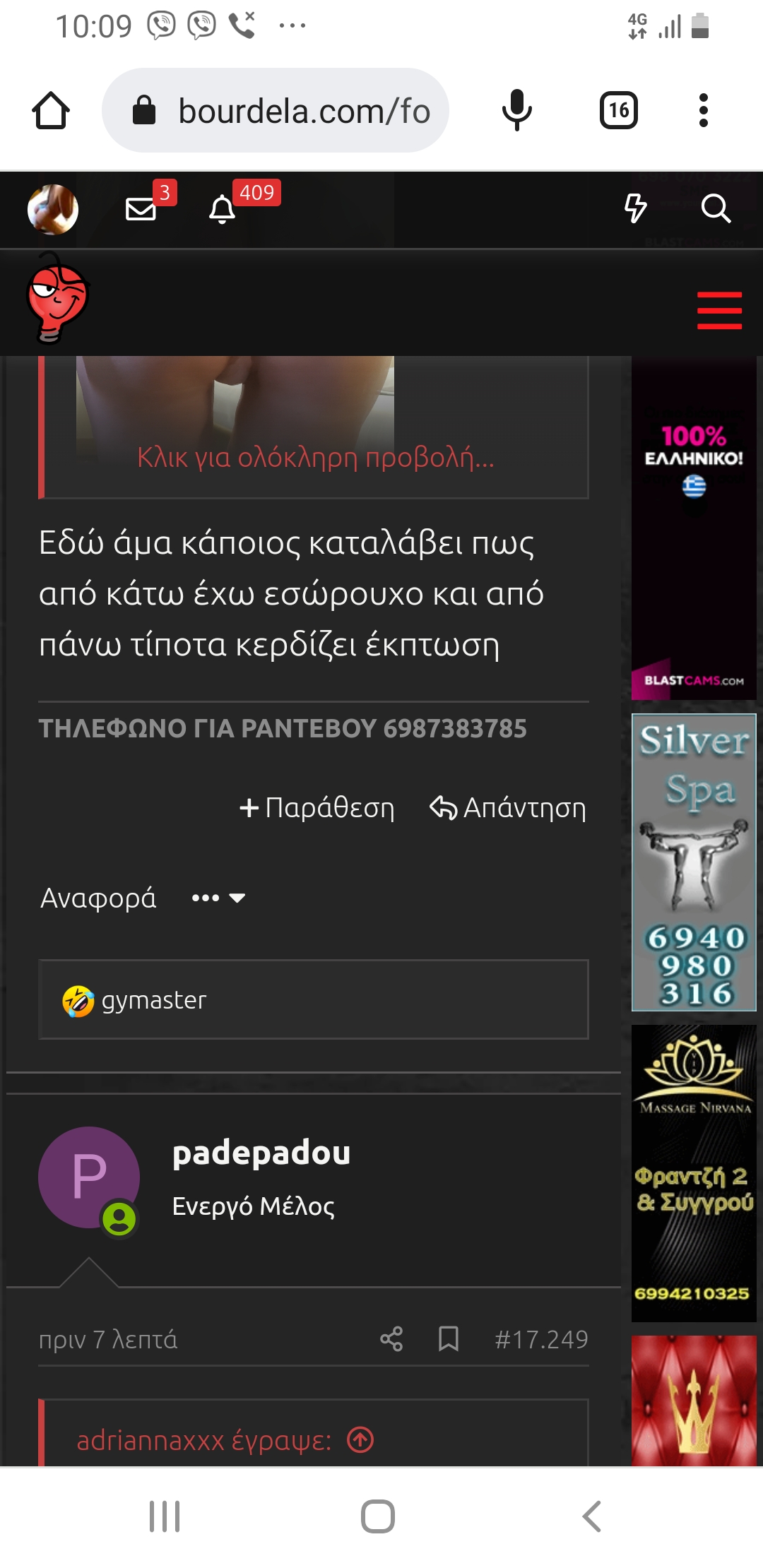
Task: Expand the quote to view it in full
Action: point(315,458)
